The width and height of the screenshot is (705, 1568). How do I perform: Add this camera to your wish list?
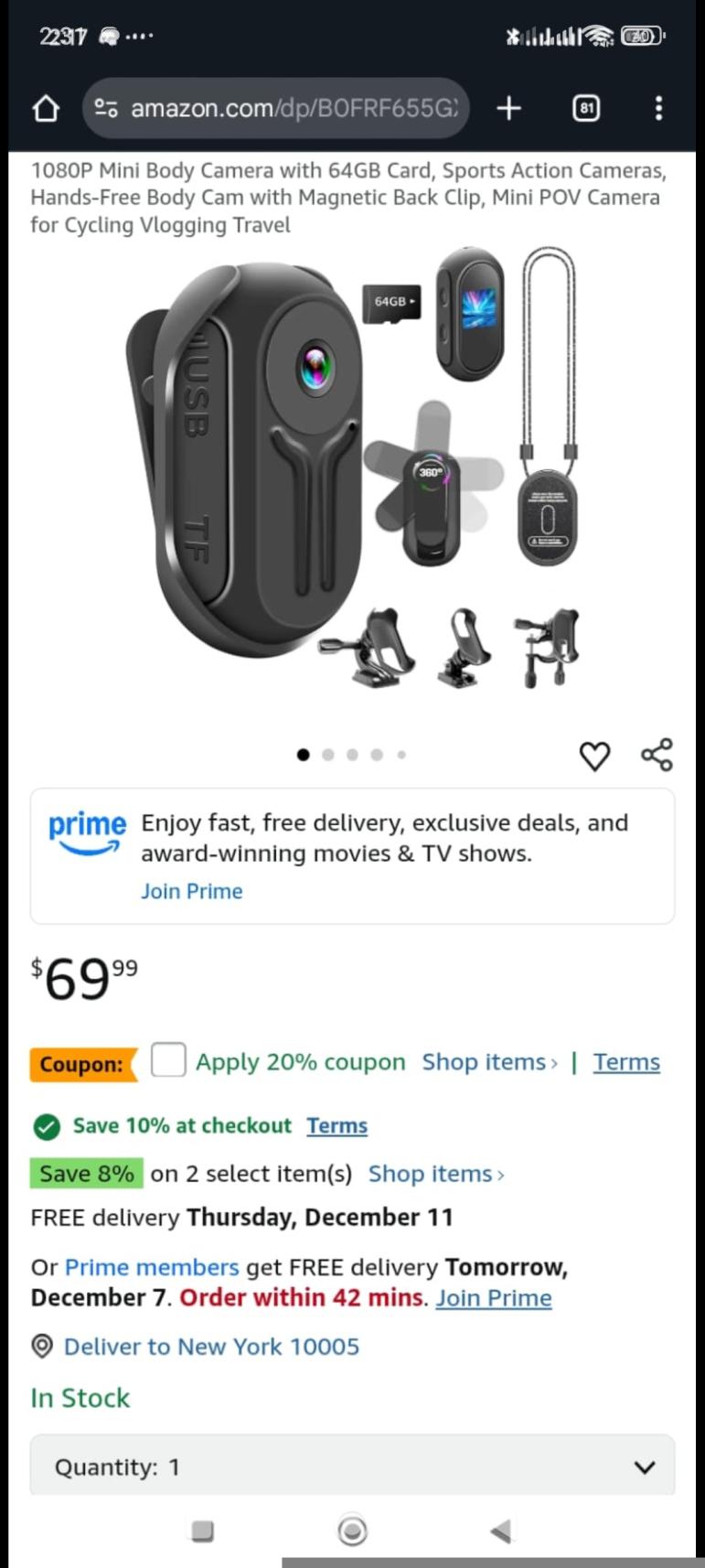tap(594, 756)
